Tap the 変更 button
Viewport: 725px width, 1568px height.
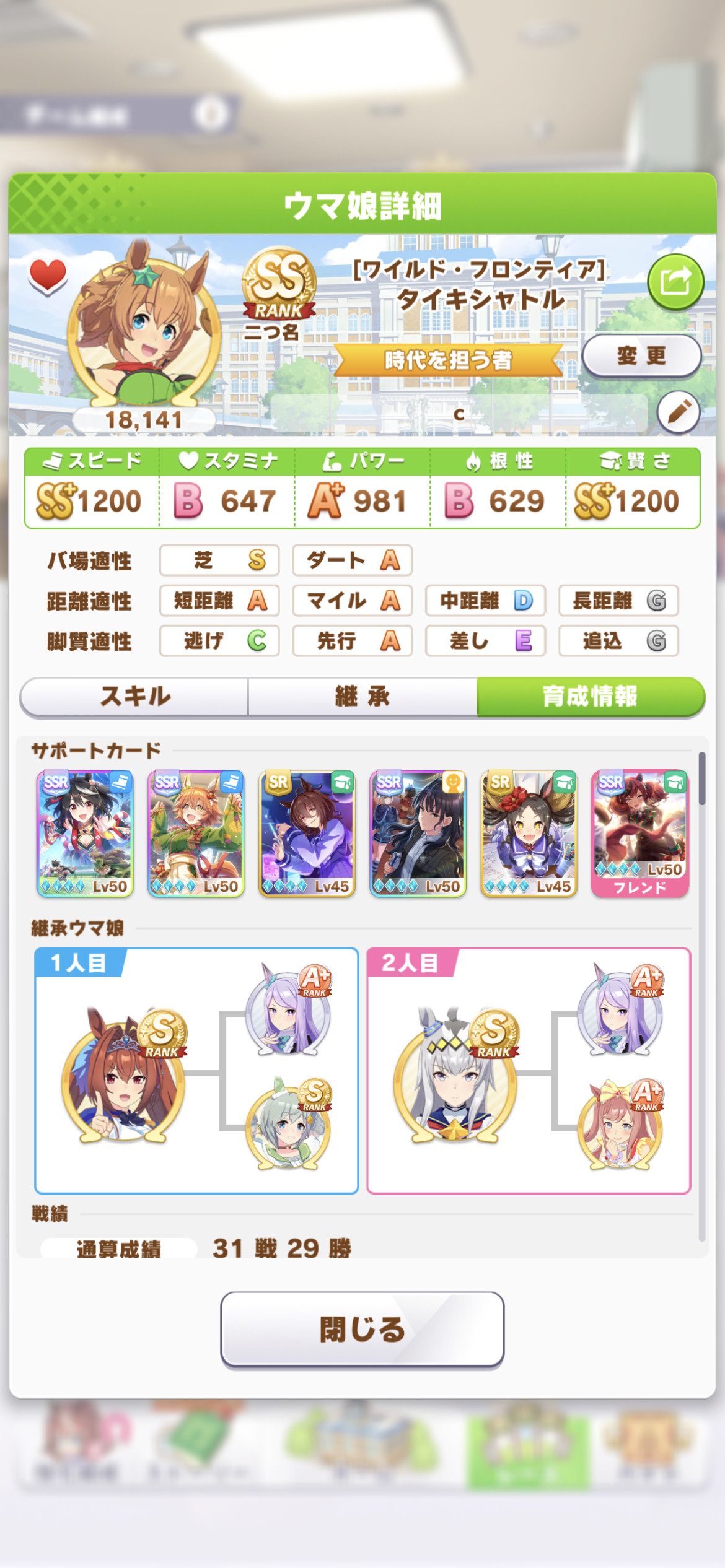pos(642,355)
